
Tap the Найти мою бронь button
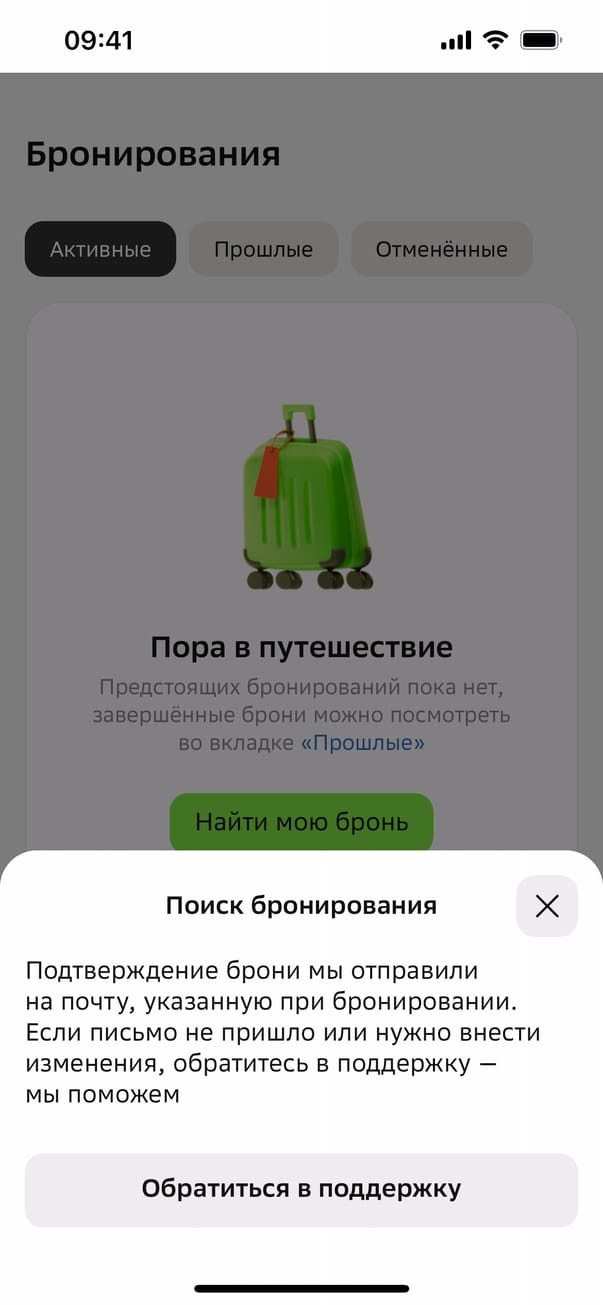pos(301,822)
